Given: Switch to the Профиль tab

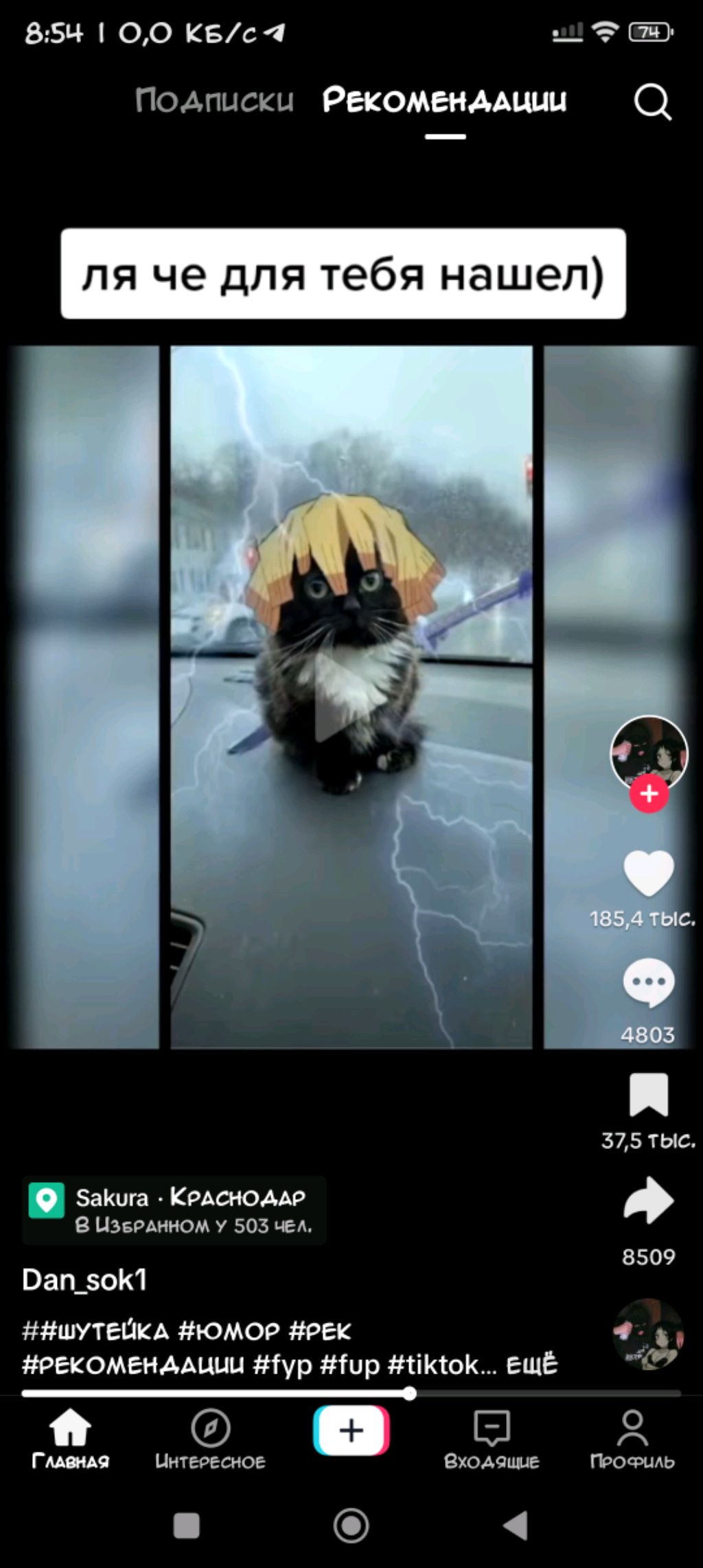Looking at the screenshot, I should point(632,1438).
